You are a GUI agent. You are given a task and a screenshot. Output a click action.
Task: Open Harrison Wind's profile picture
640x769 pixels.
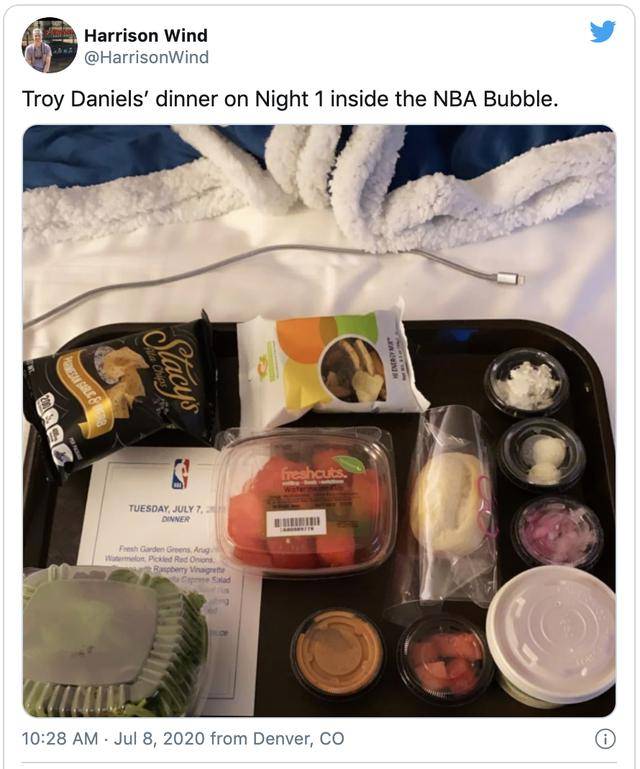pyautogui.click(x=49, y=45)
